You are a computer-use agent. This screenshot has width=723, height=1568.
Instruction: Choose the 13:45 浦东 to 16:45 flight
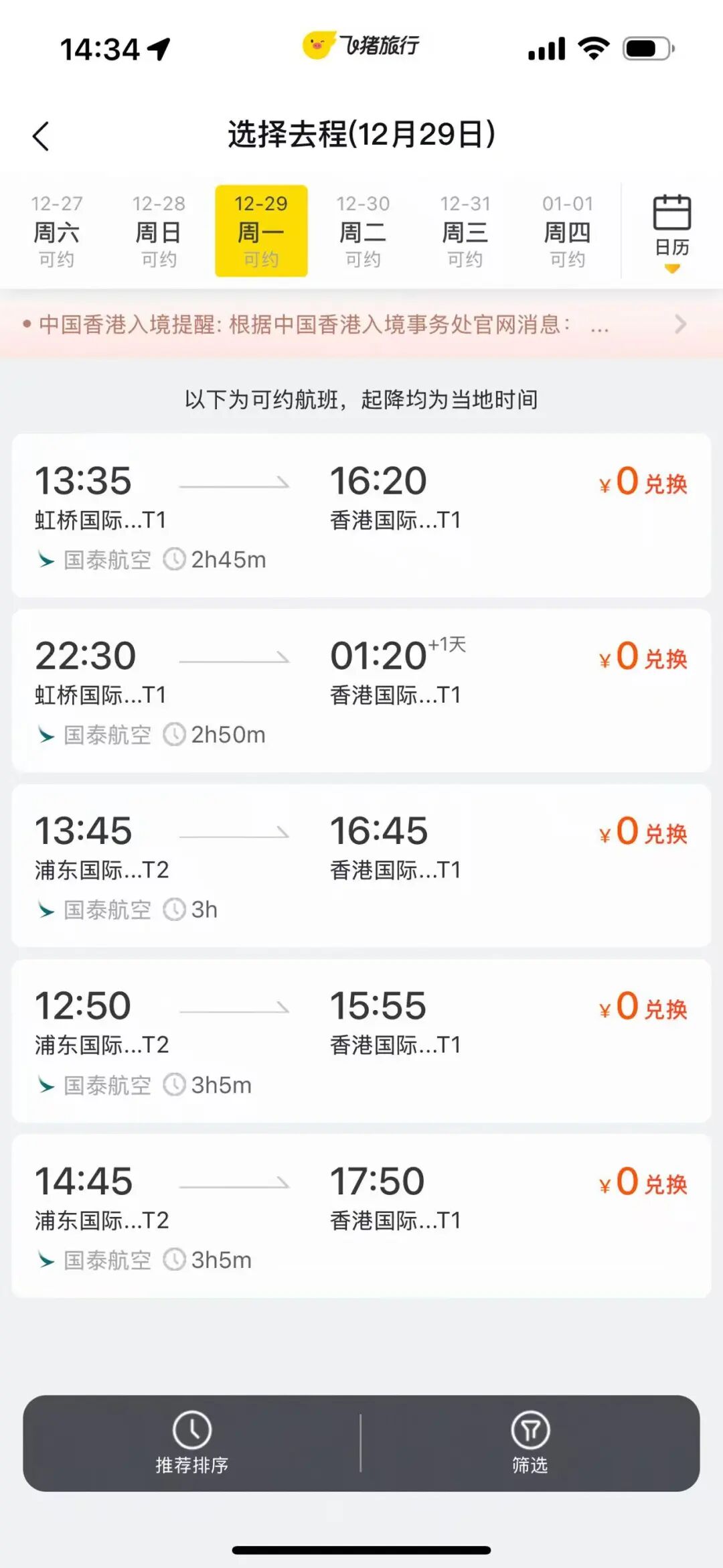coord(361,865)
